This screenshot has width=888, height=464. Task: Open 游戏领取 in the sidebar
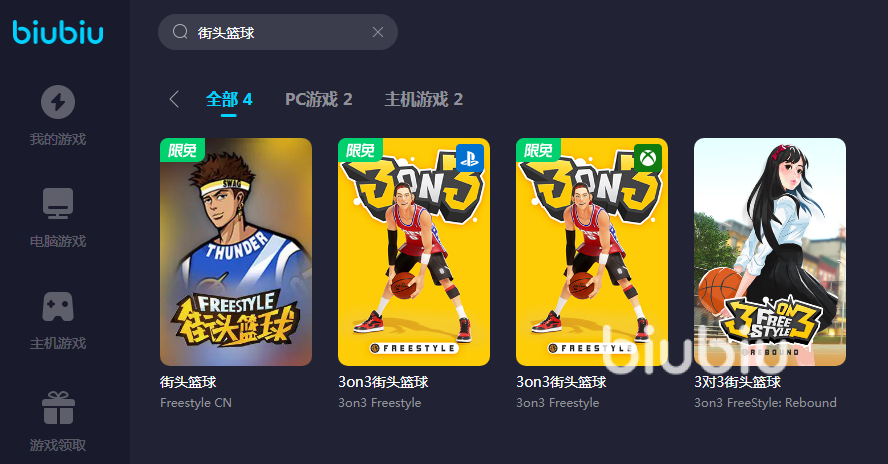[x=58, y=422]
